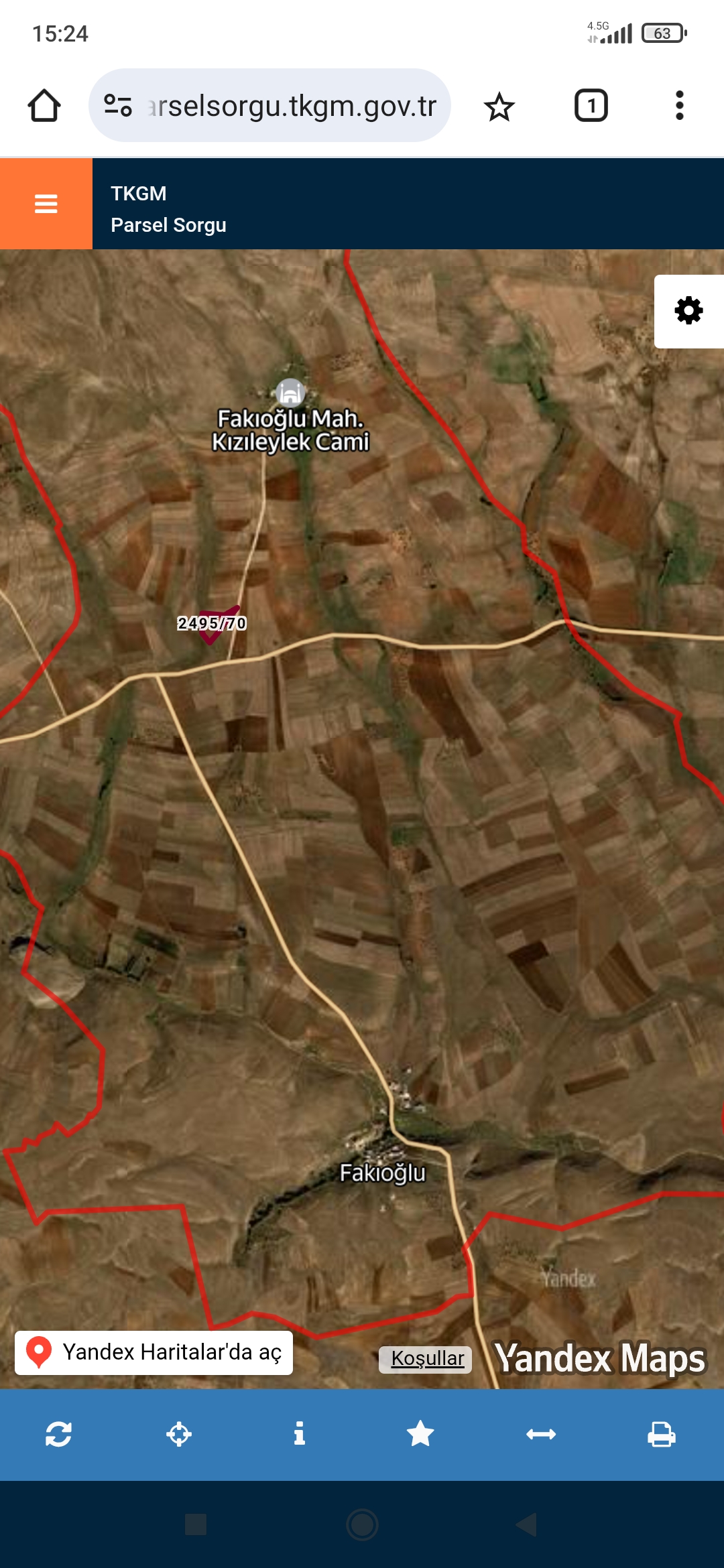Tap the refresh icon in bottom toolbar

(58, 1434)
